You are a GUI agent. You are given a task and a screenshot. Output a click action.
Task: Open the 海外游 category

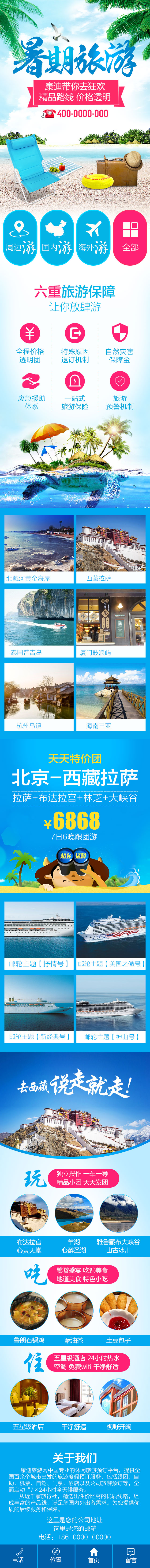point(93,238)
